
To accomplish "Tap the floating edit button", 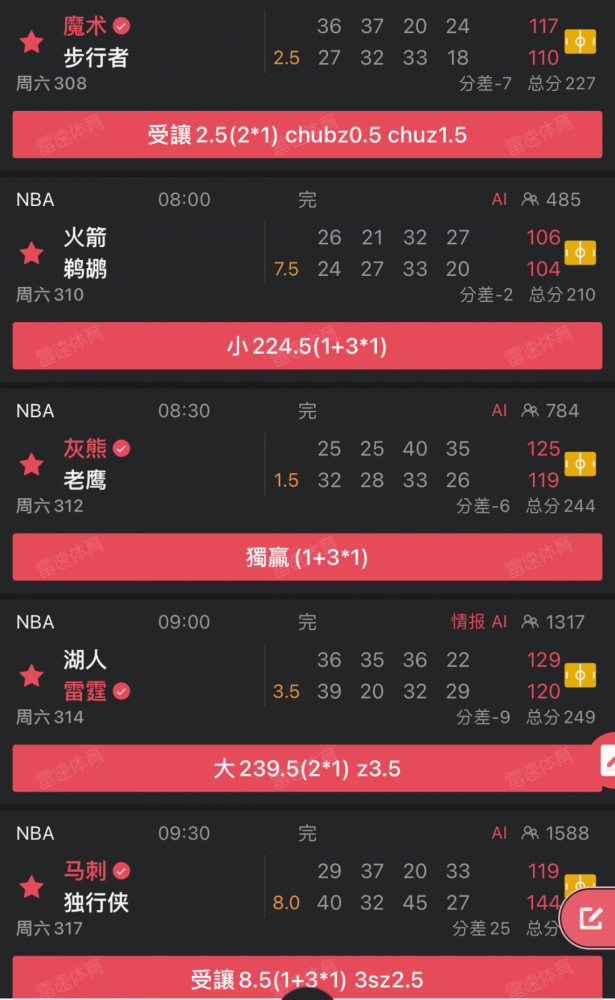I will click(x=590, y=918).
